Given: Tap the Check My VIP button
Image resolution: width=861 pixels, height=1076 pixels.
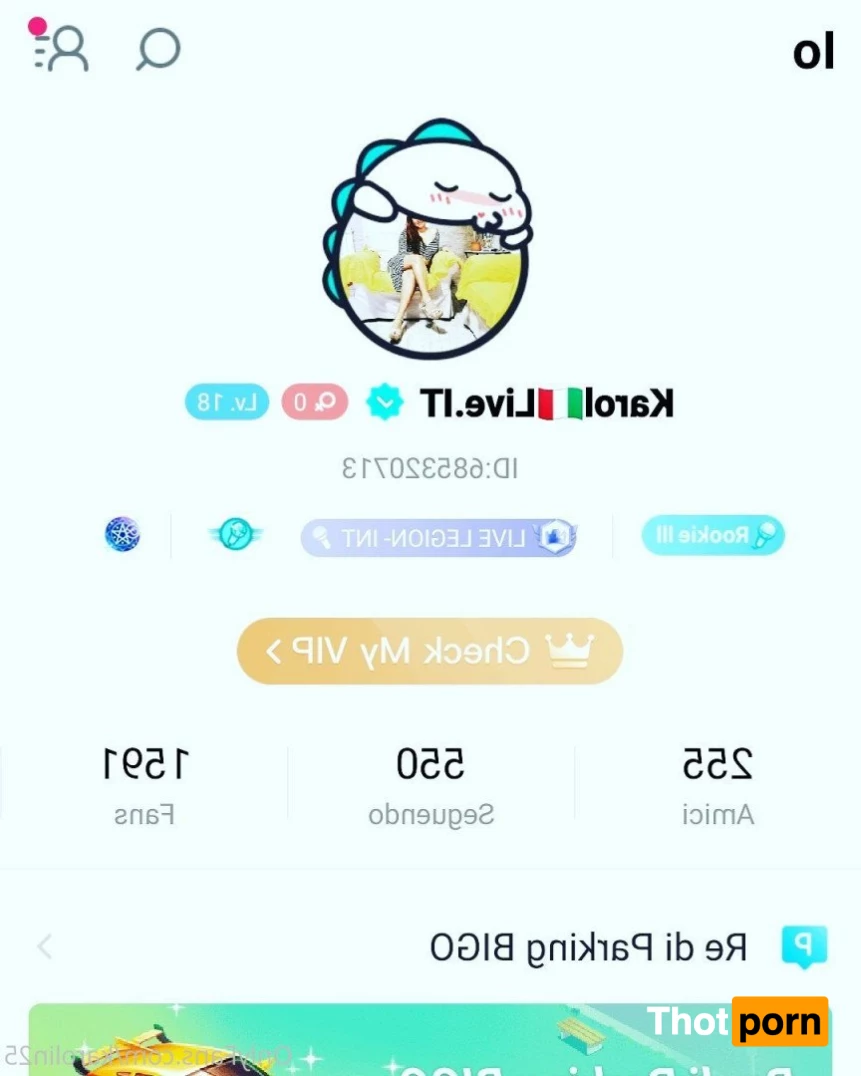Looking at the screenshot, I should [430, 651].
